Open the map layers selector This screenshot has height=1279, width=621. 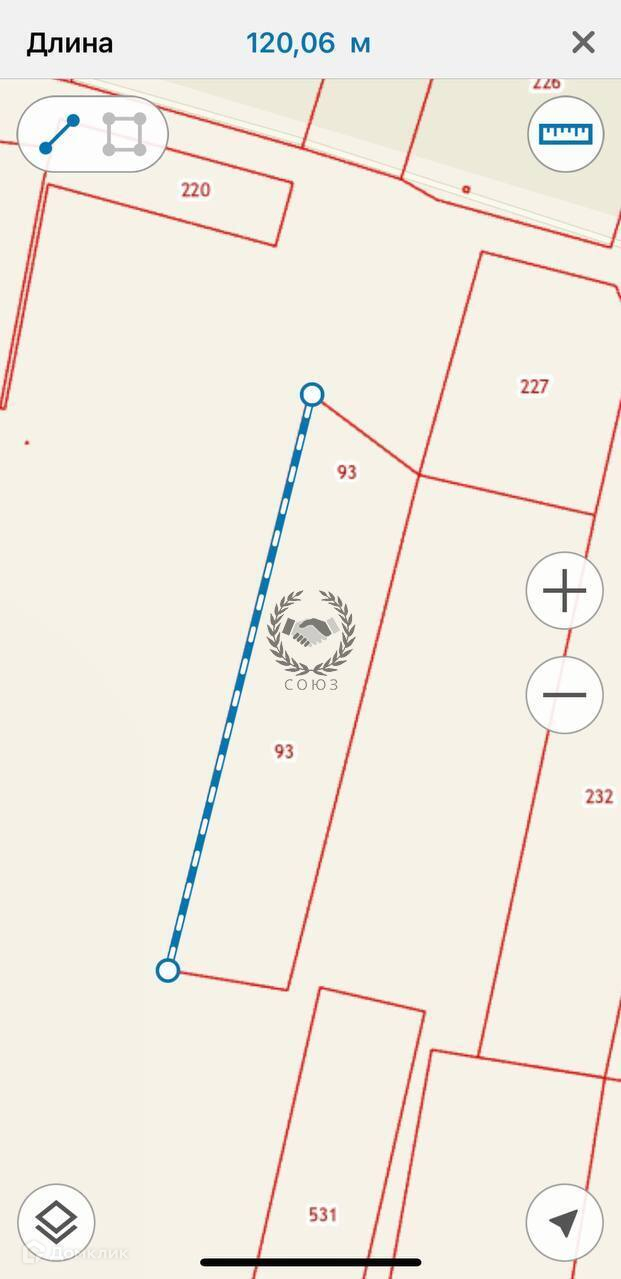(56, 1221)
